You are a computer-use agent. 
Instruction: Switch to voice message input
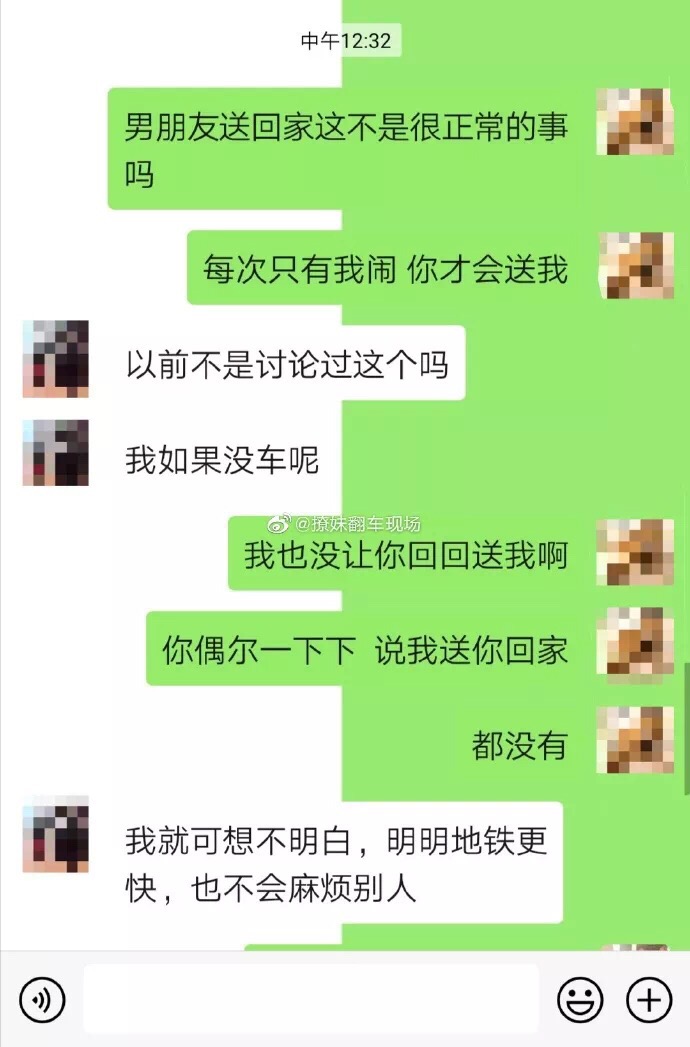tap(42, 998)
